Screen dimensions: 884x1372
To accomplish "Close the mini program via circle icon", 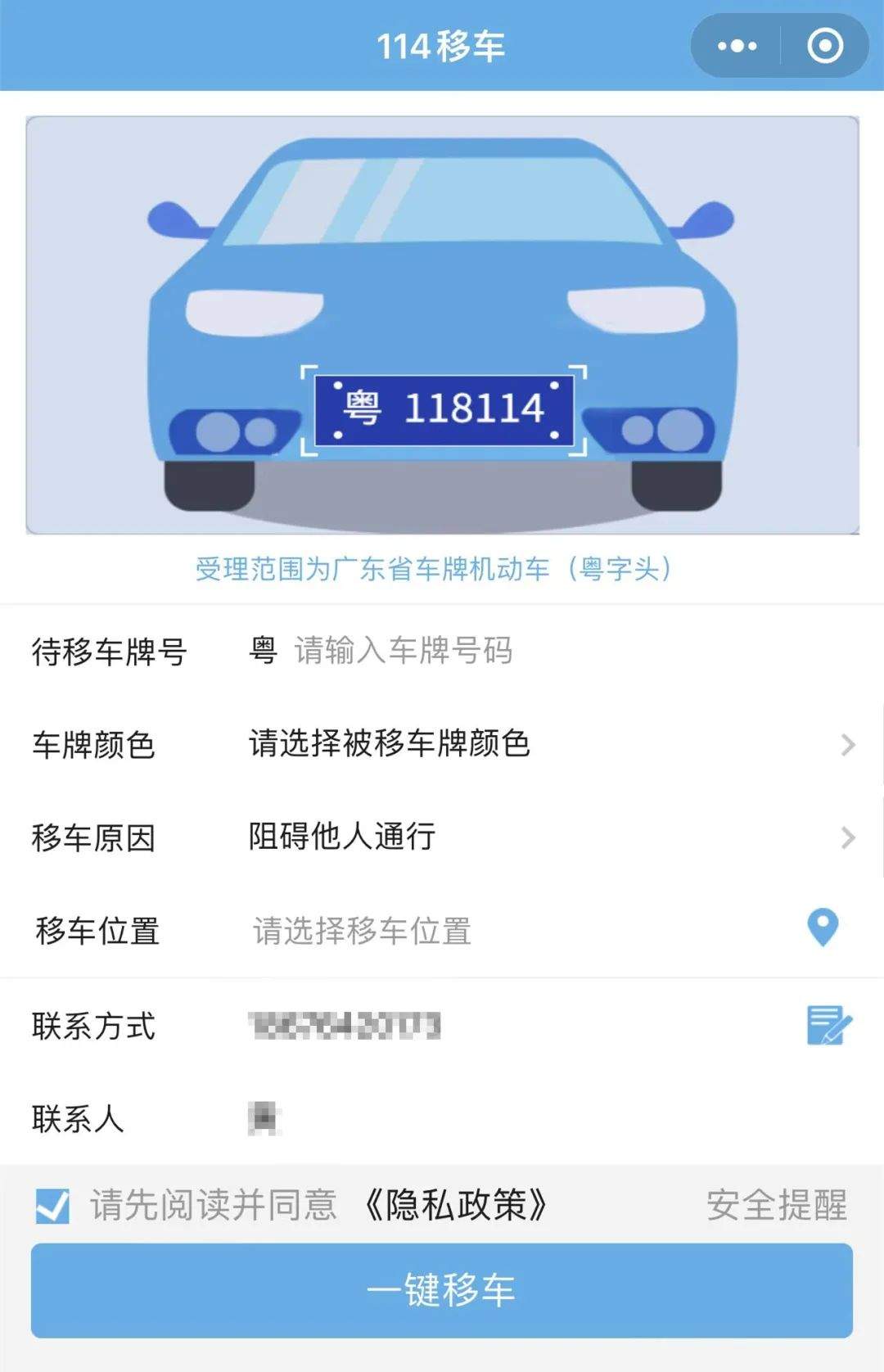I will coord(824,46).
